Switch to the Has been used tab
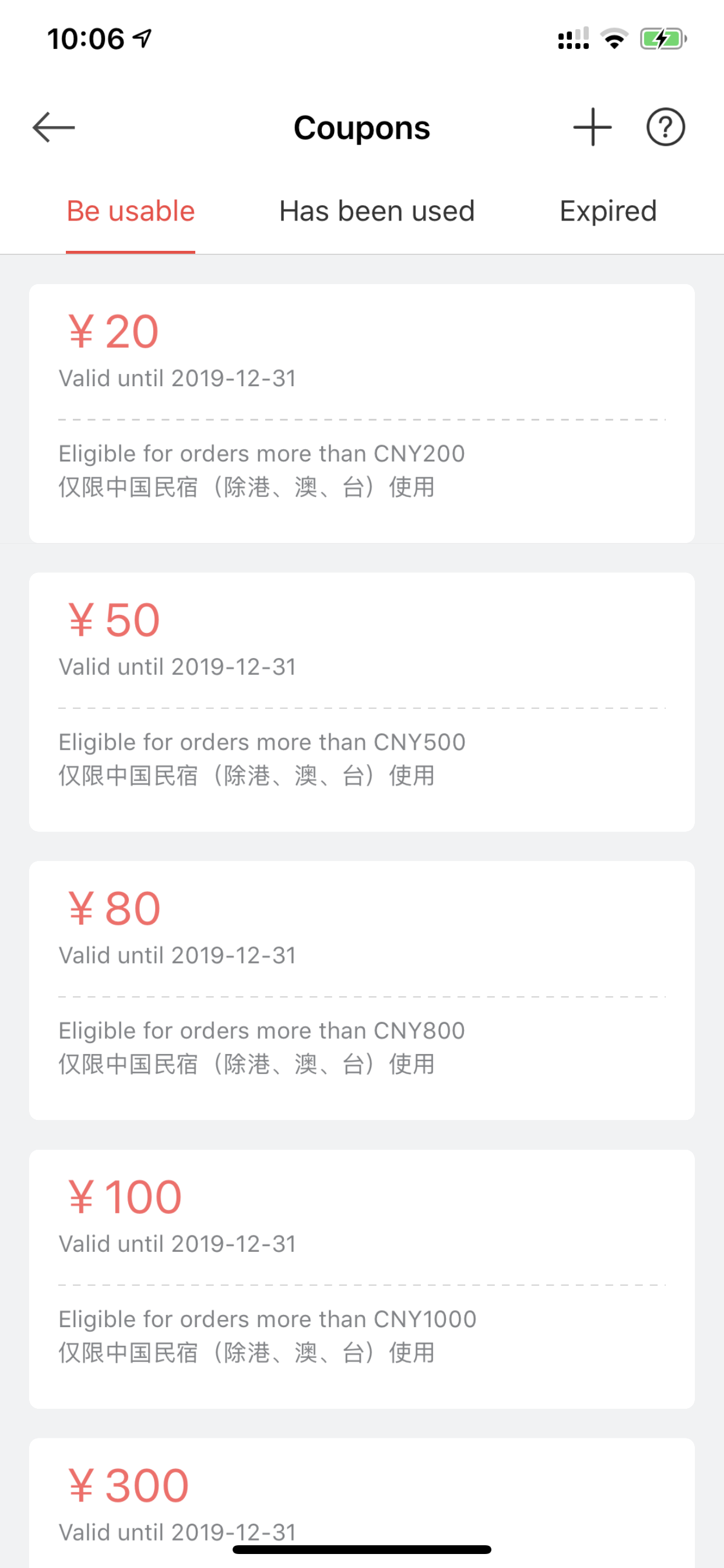The width and height of the screenshot is (724, 1568). [x=377, y=211]
